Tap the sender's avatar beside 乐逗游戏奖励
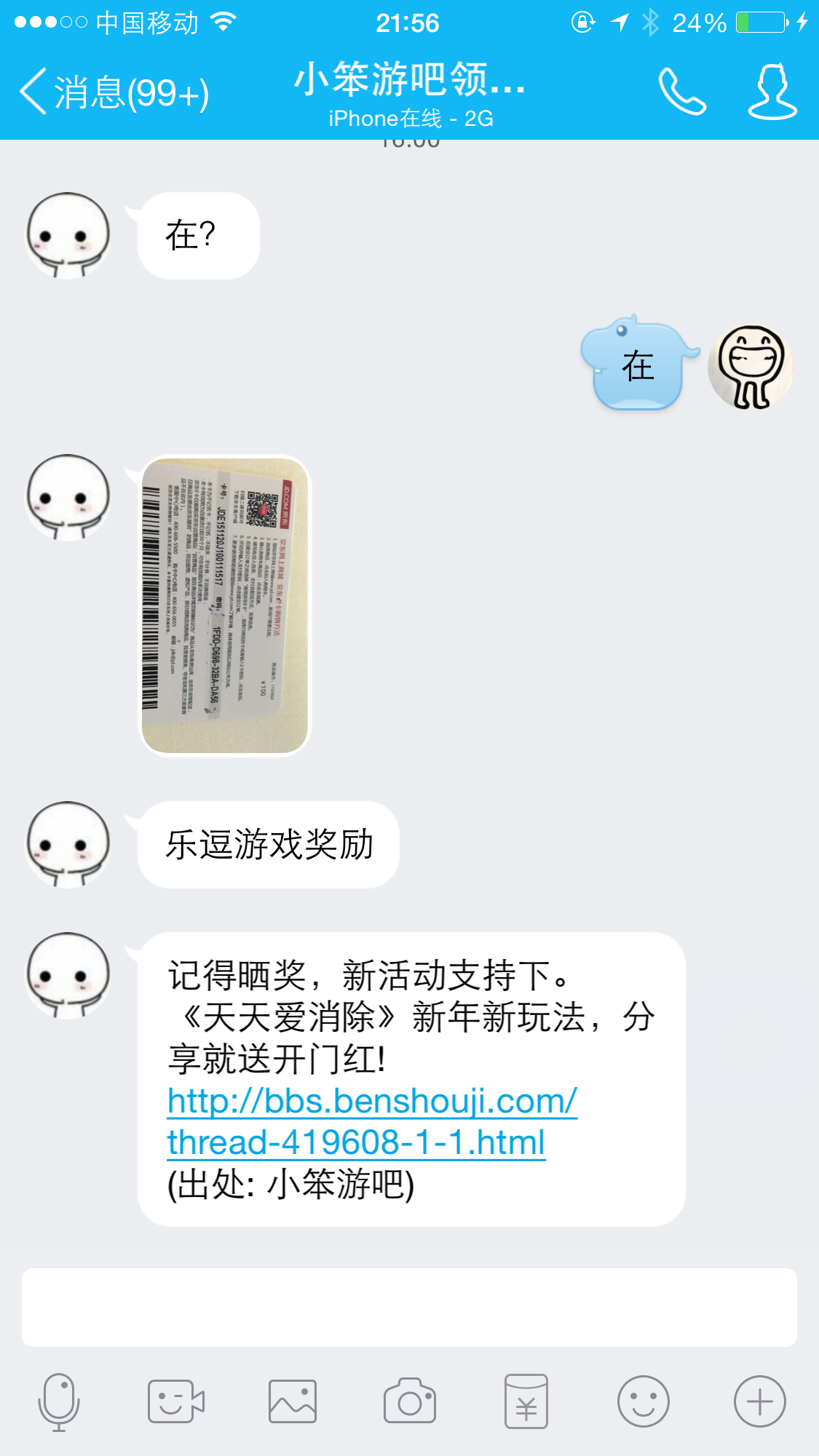The height and width of the screenshot is (1456, 819). pyautogui.click(x=68, y=844)
